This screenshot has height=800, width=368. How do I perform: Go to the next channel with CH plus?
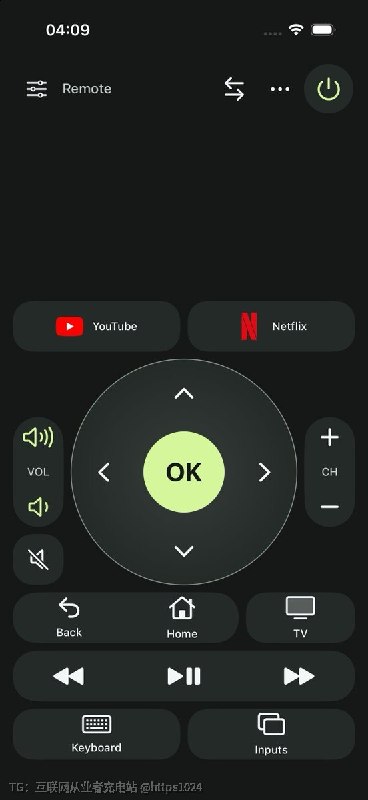tap(329, 437)
